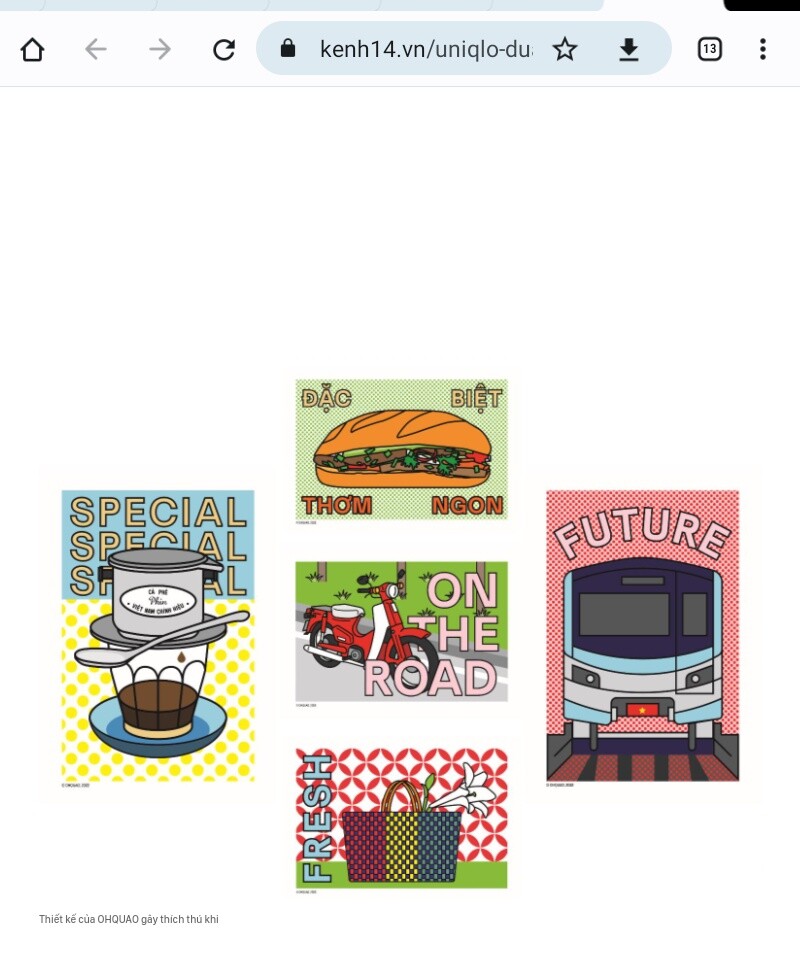The width and height of the screenshot is (800, 956).
Task: Reload the kenh14.vn page
Action: (224, 49)
